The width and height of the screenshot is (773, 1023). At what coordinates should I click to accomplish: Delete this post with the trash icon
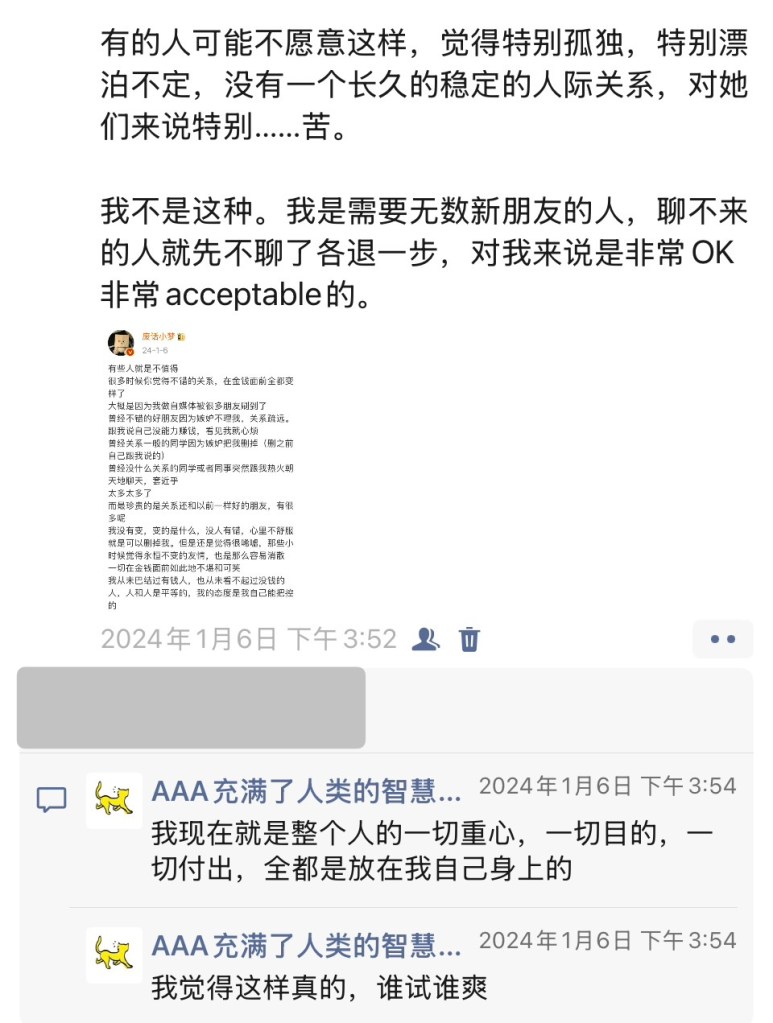(x=469, y=639)
